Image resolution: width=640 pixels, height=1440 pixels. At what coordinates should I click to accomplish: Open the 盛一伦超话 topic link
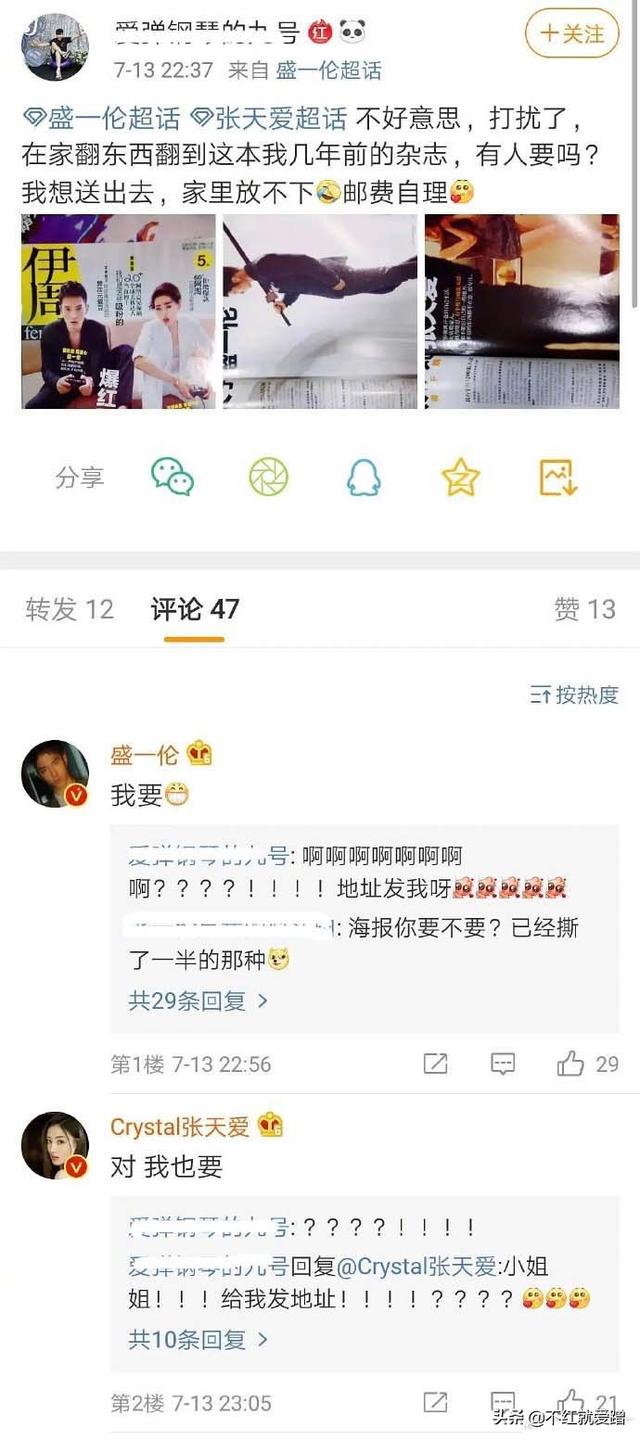(x=102, y=119)
